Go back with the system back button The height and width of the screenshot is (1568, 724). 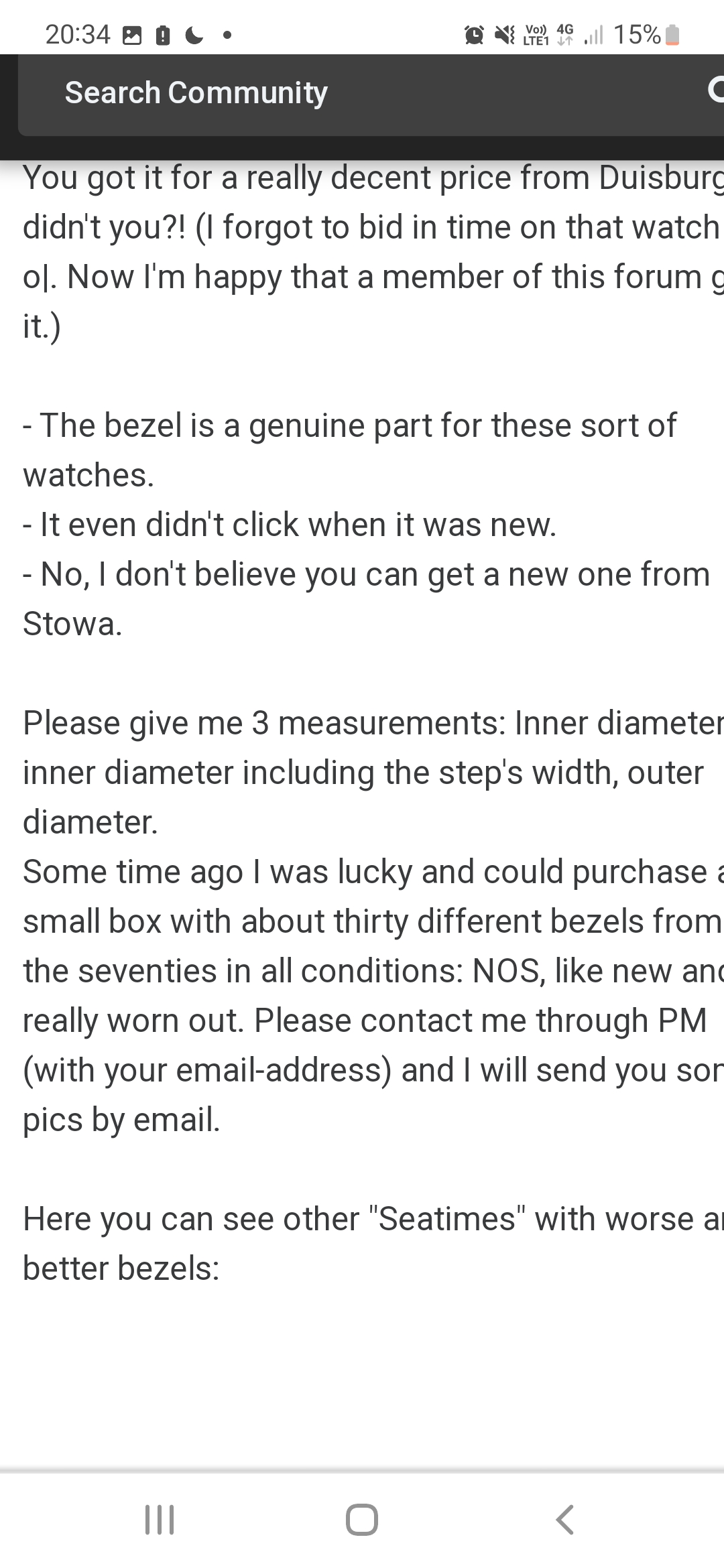pos(565,1519)
